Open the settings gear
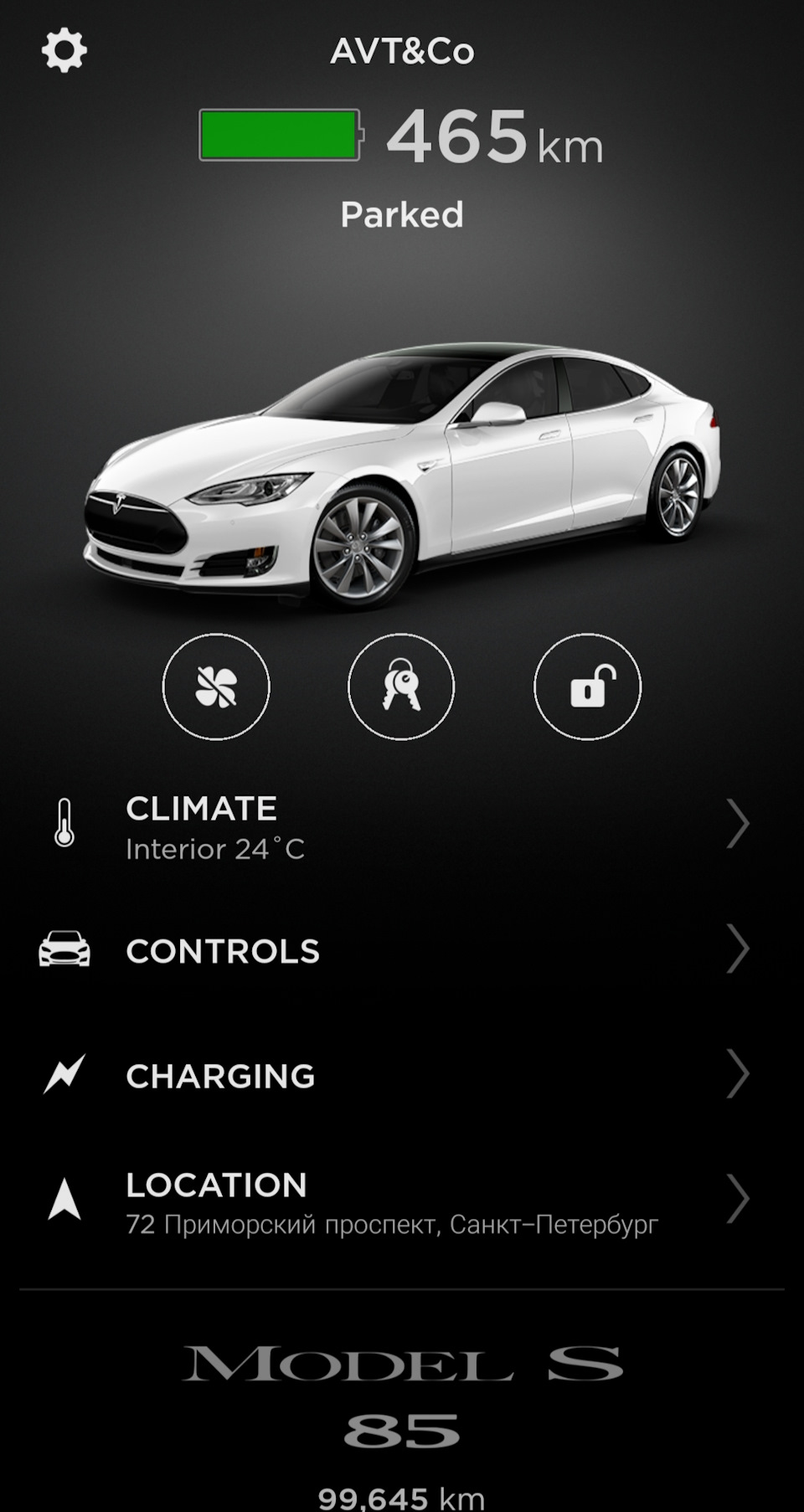Viewport: 804px width, 1512px height. click(x=64, y=51)
